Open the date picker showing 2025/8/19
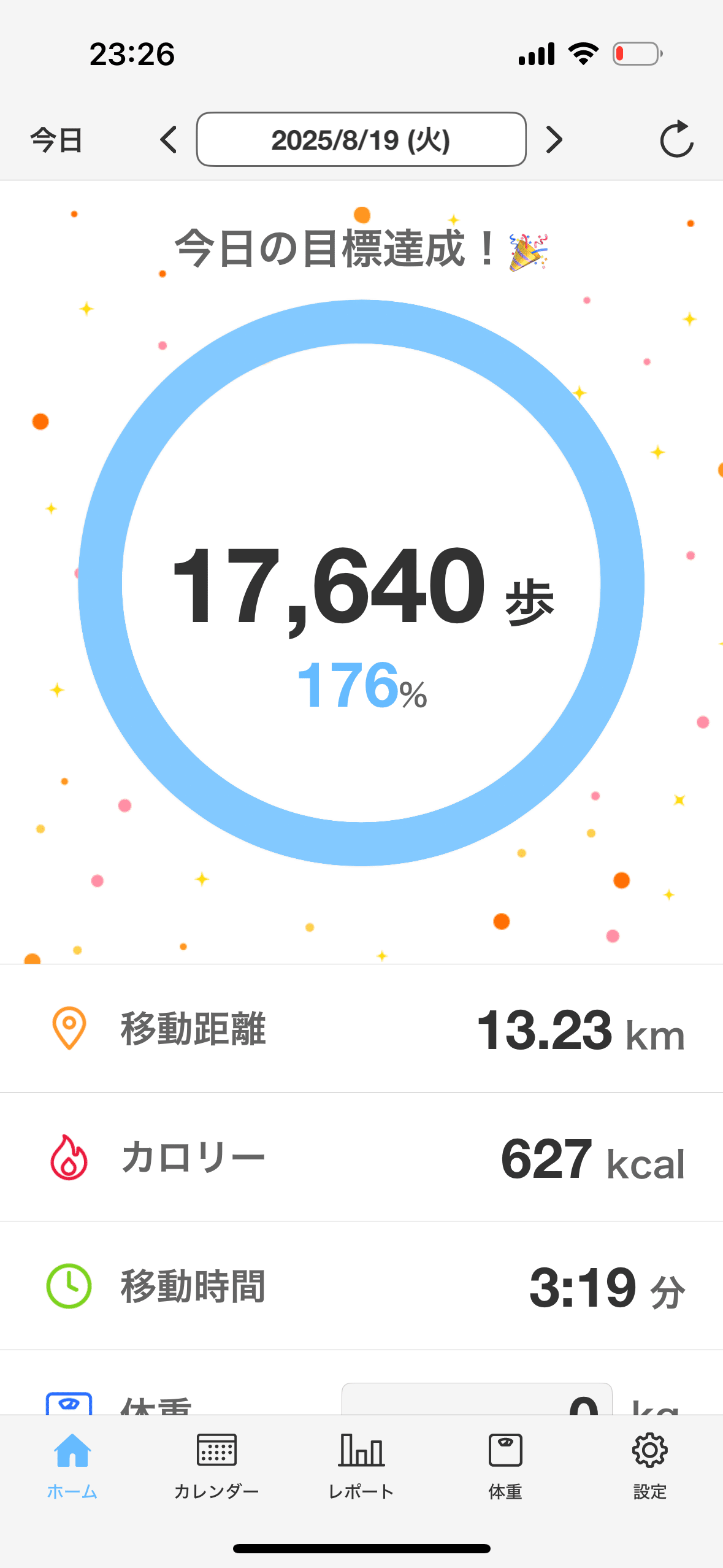 [x=361, y=140]
